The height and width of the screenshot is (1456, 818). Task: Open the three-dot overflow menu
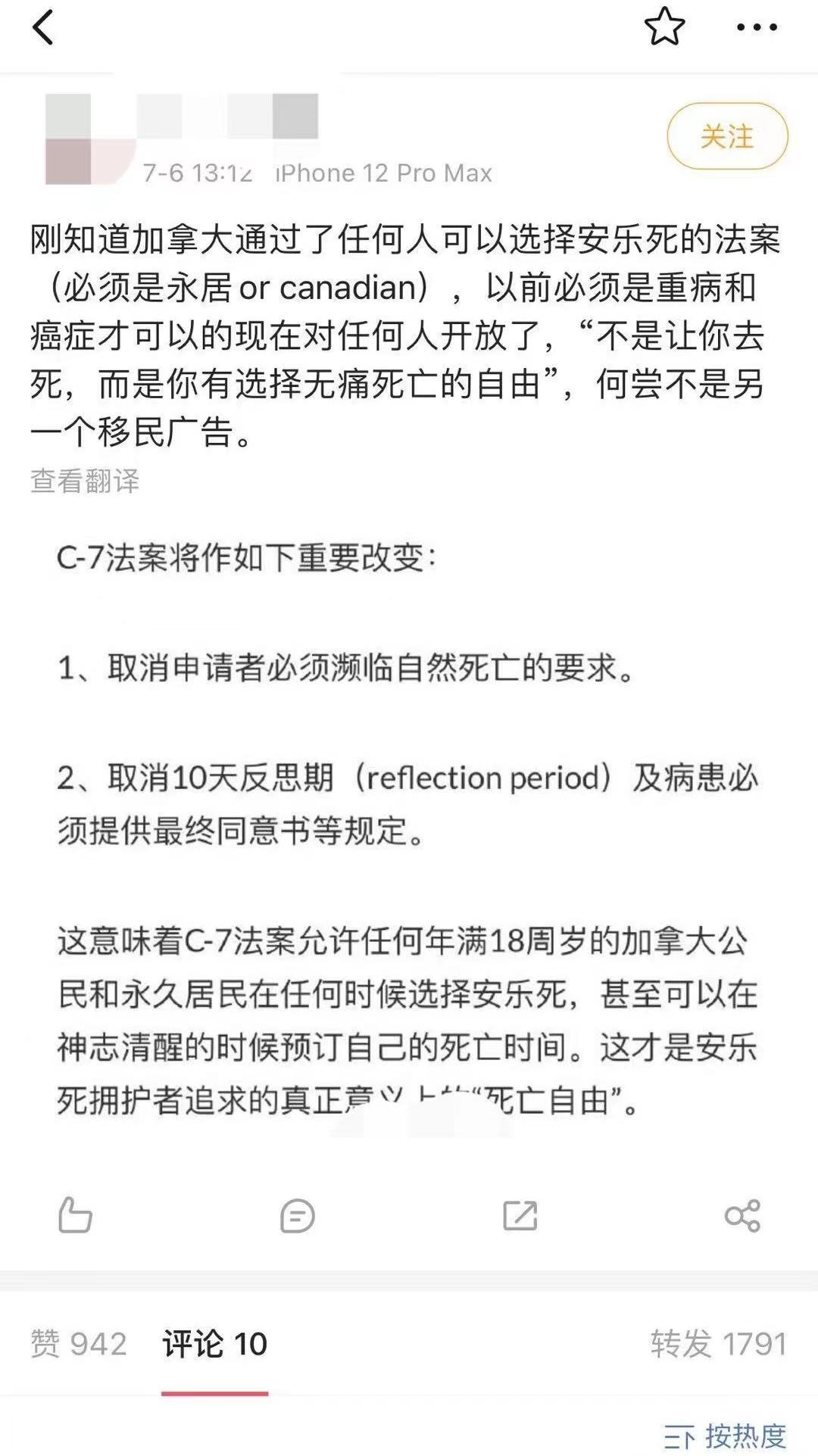(757, 28)
